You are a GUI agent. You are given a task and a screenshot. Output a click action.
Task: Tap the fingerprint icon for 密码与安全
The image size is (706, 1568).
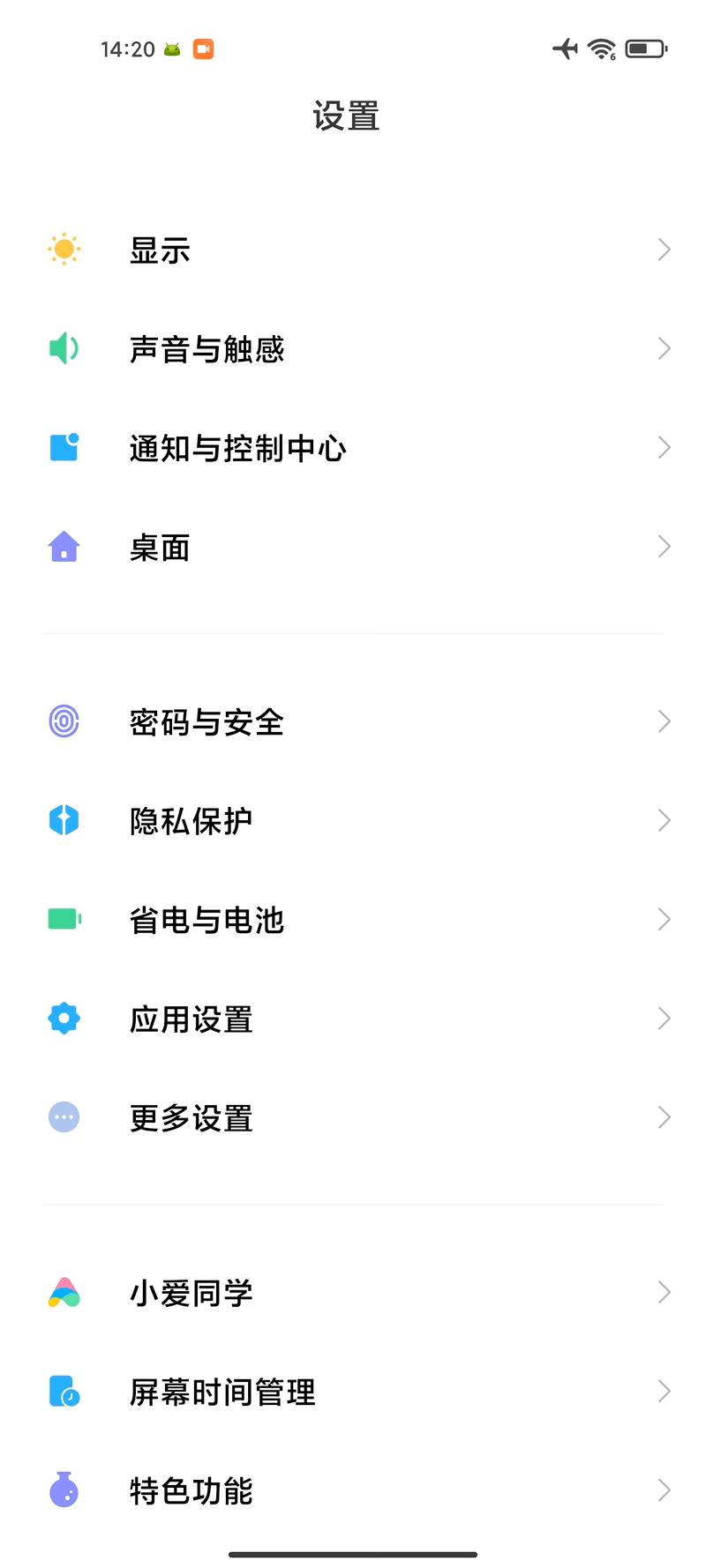[x=64, y=721]
